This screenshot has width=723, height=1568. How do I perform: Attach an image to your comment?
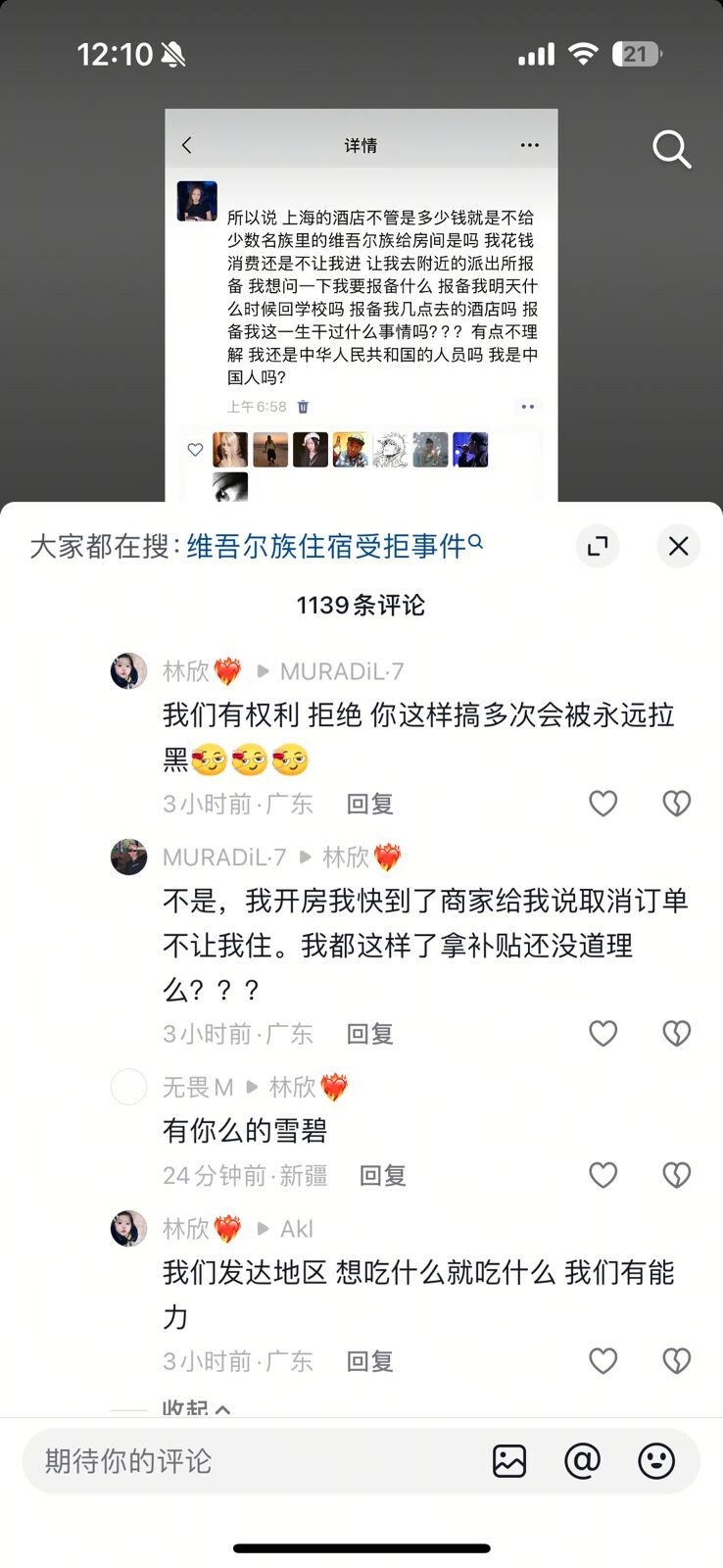pyautogui.click(x=509, y=1461)
